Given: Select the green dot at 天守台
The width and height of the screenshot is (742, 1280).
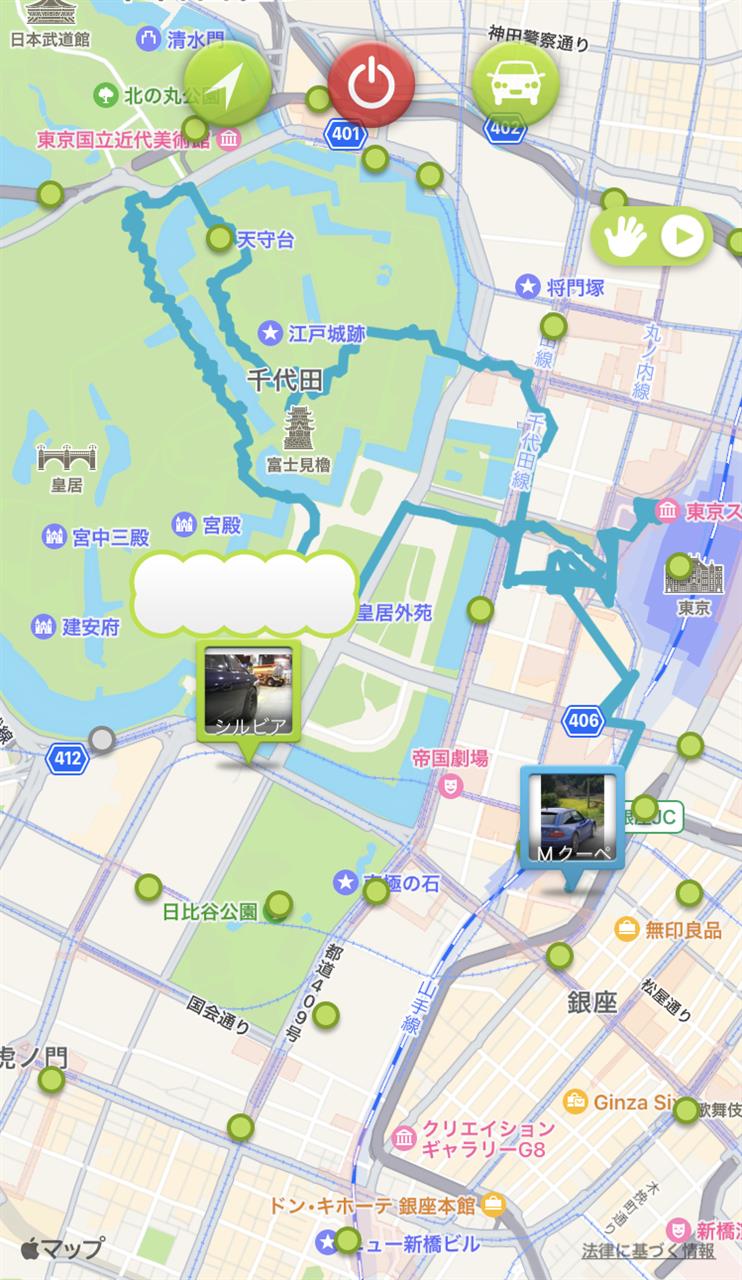Looking at the screenshot, I should pyautogui.click(x=219, y=238).
